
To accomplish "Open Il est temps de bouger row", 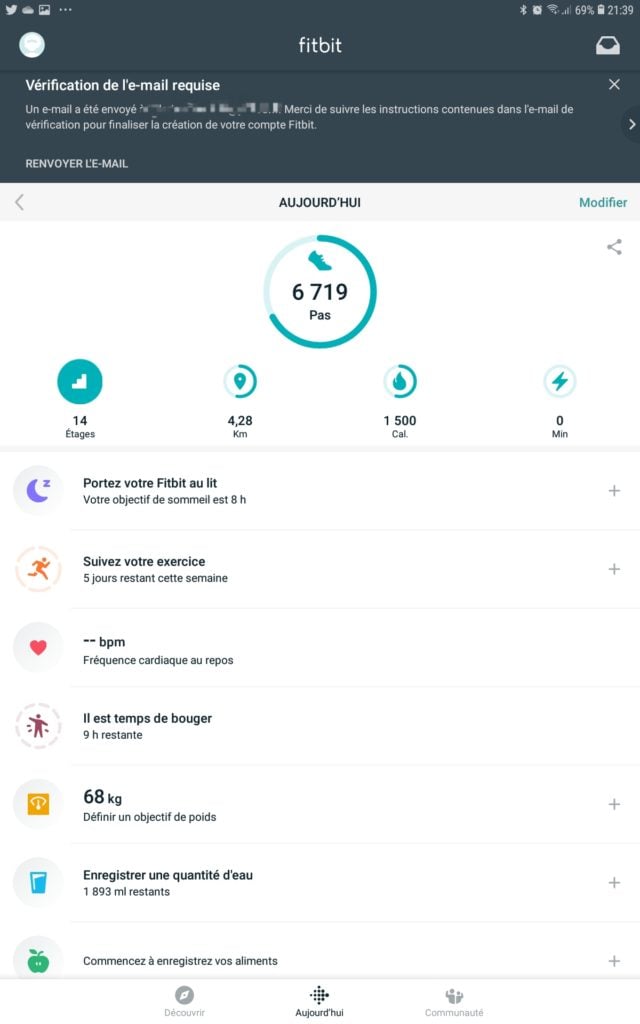I will 320,726.
